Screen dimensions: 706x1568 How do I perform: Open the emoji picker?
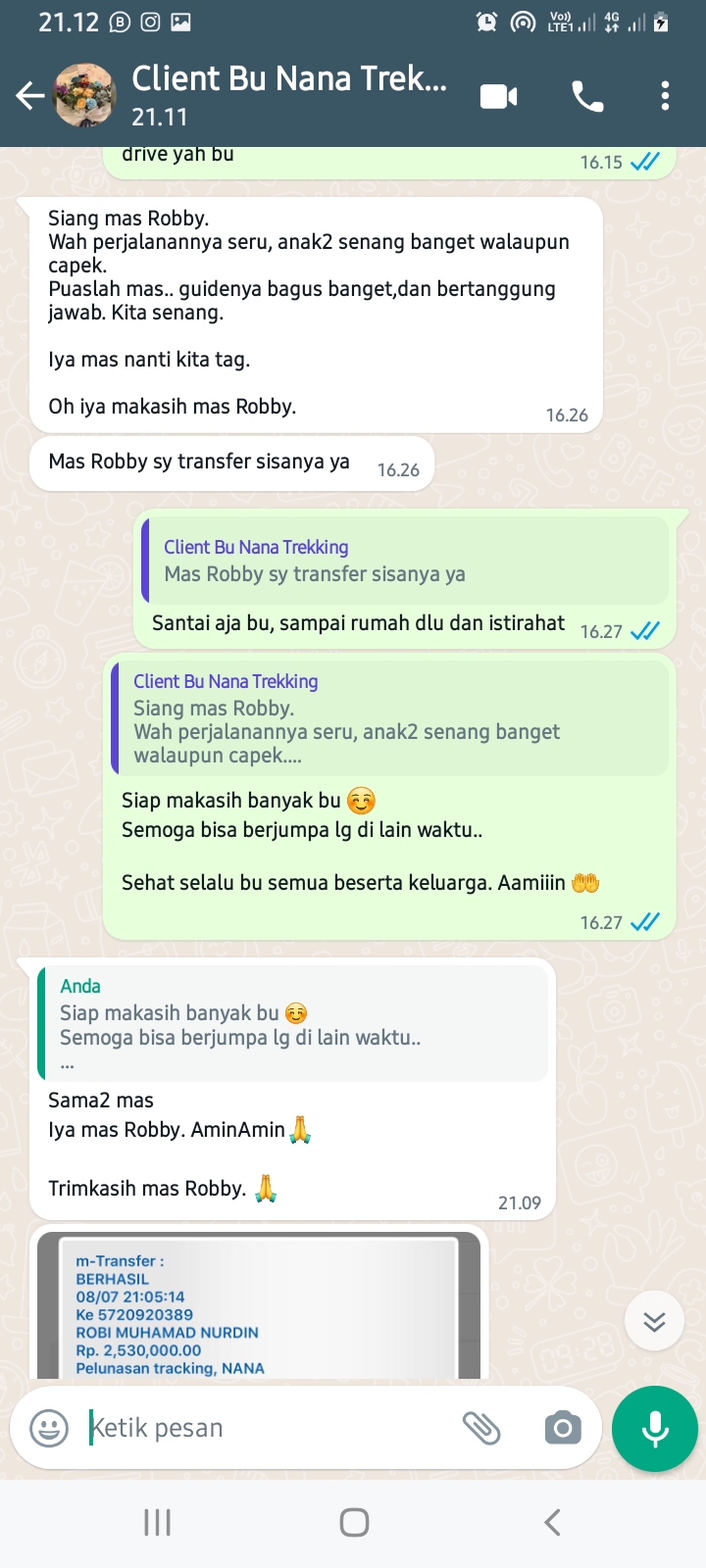49,1428
